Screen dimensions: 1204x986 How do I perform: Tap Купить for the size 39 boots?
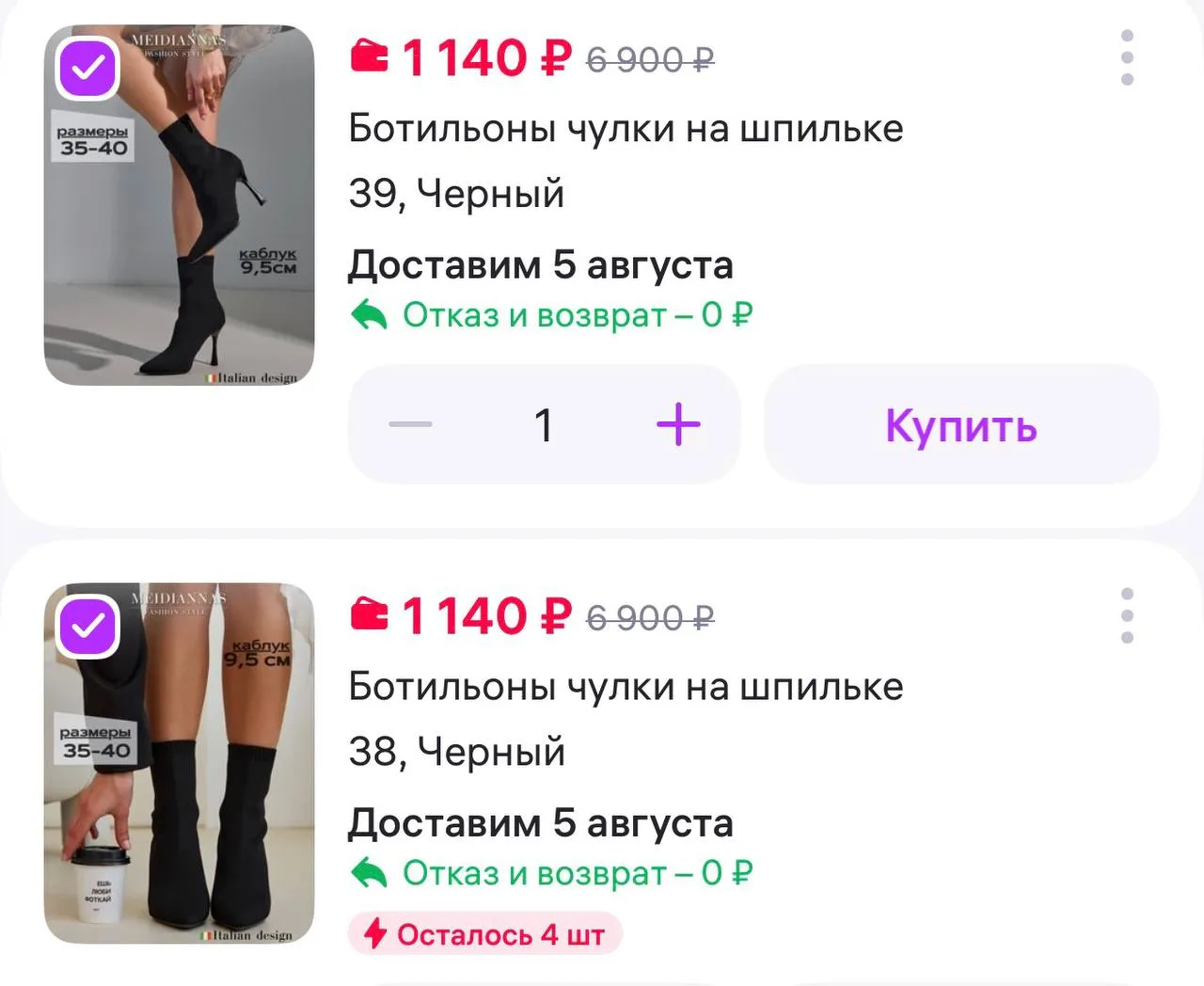[961, 425]
